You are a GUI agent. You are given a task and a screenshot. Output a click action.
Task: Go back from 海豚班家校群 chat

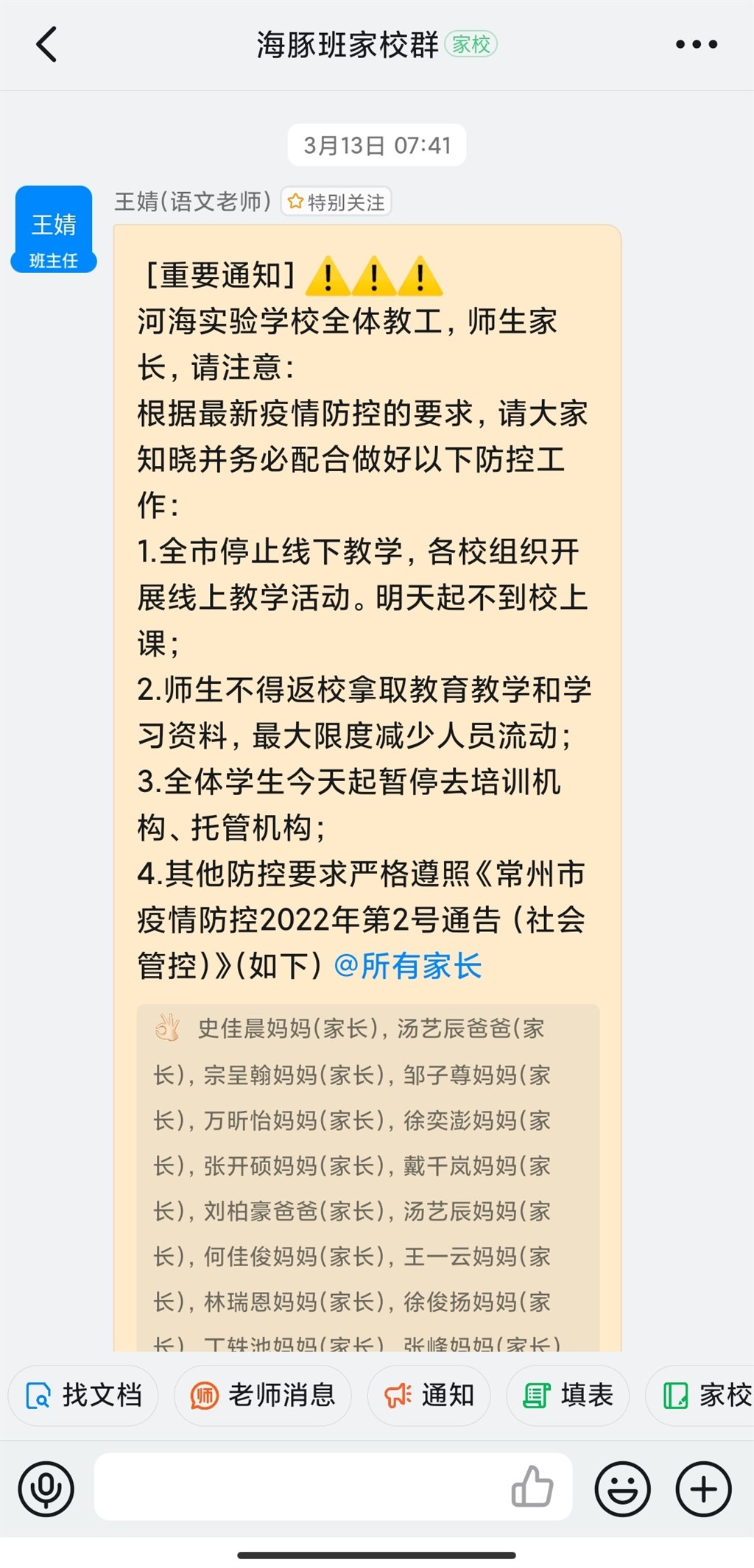point(46,44)
